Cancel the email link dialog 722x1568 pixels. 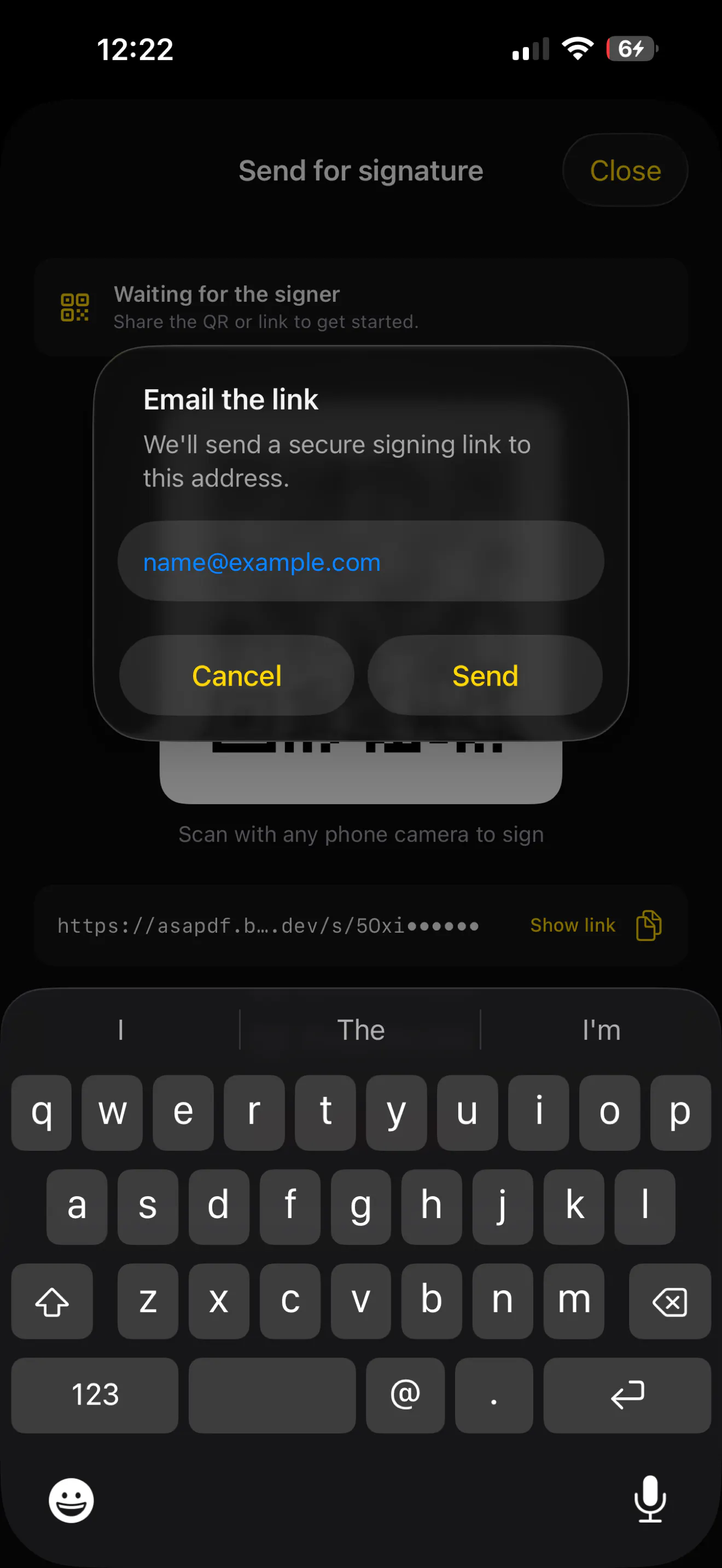point(236,675)
